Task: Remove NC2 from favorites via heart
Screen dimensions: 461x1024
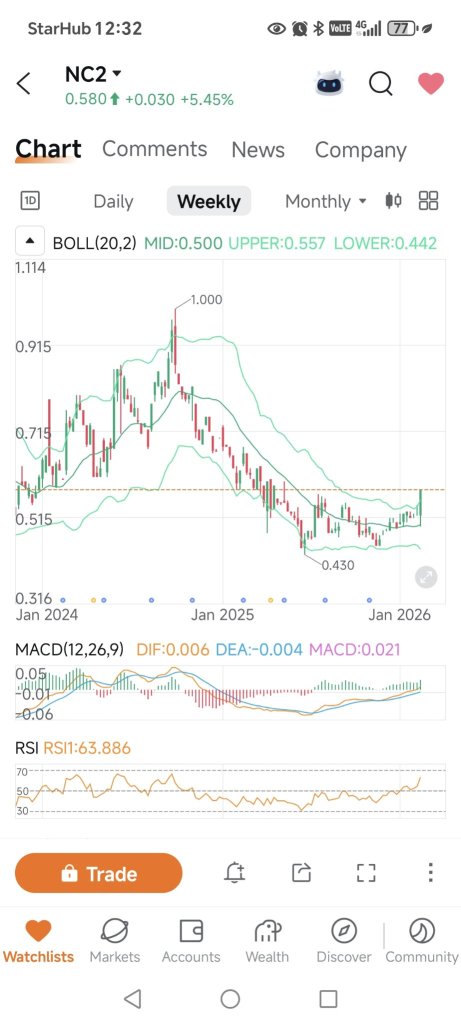Action: click(x=431, y=84)
